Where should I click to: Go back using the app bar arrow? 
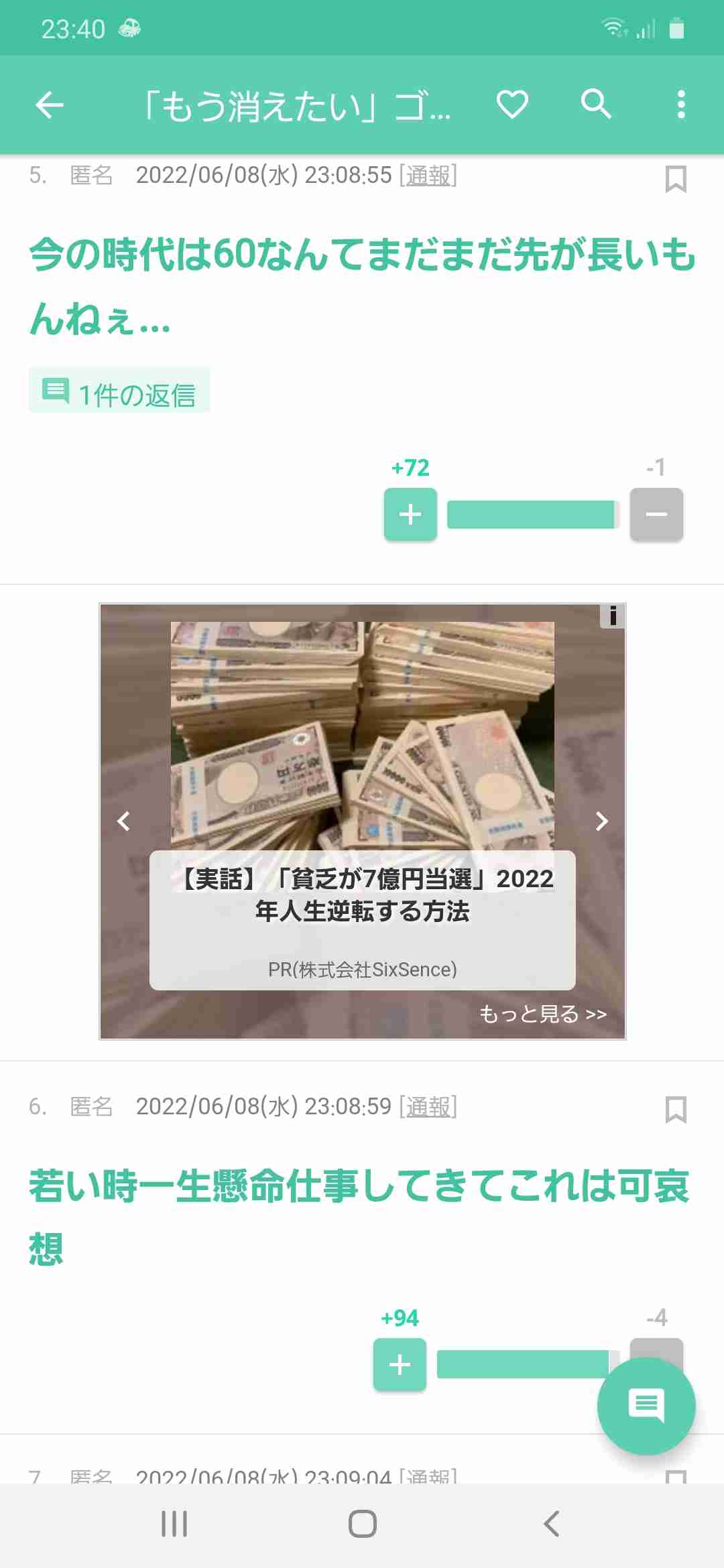point(49,105)
